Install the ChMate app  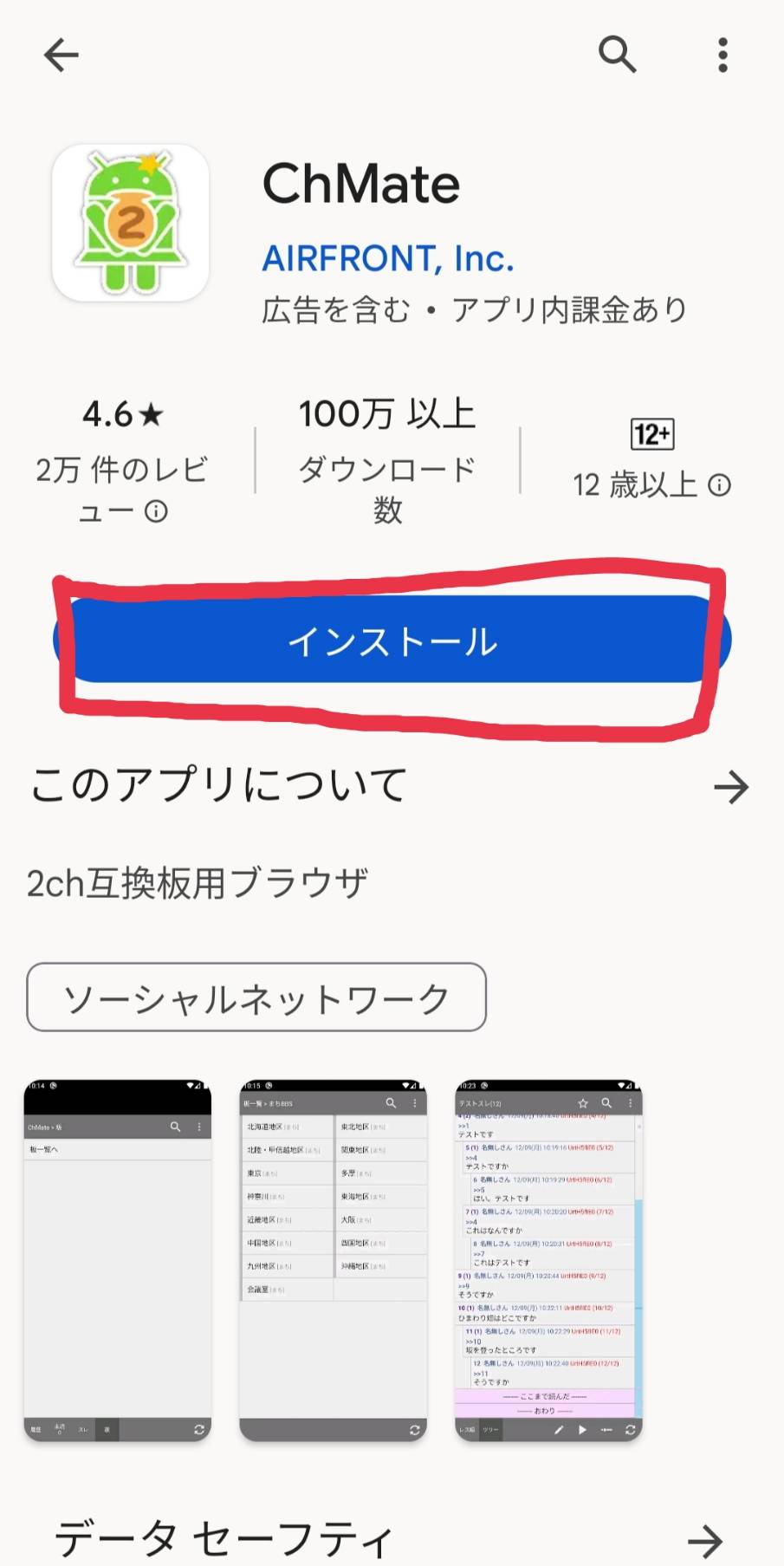(392, 640)
